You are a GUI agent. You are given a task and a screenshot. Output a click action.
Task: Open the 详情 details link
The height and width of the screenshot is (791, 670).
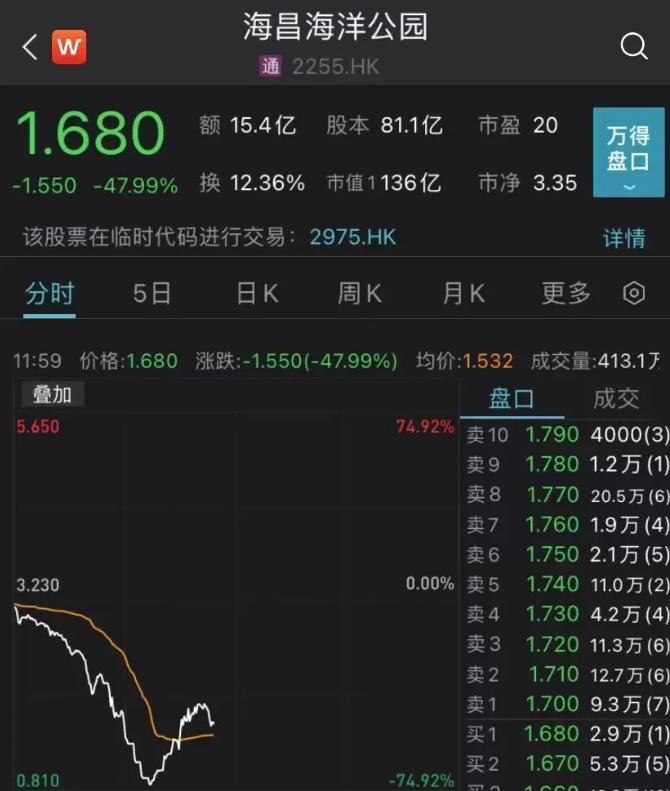coord(624,238)
